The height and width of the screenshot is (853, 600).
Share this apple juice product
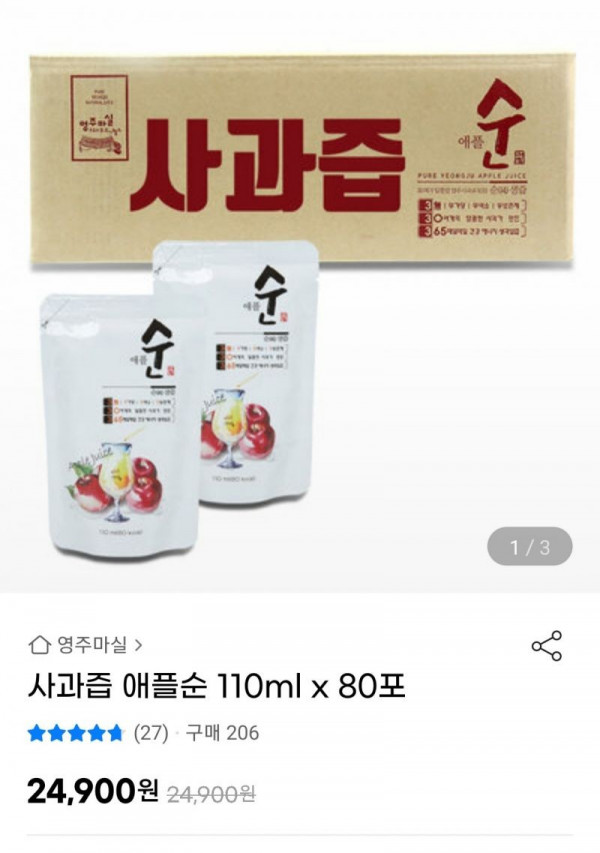547,645
